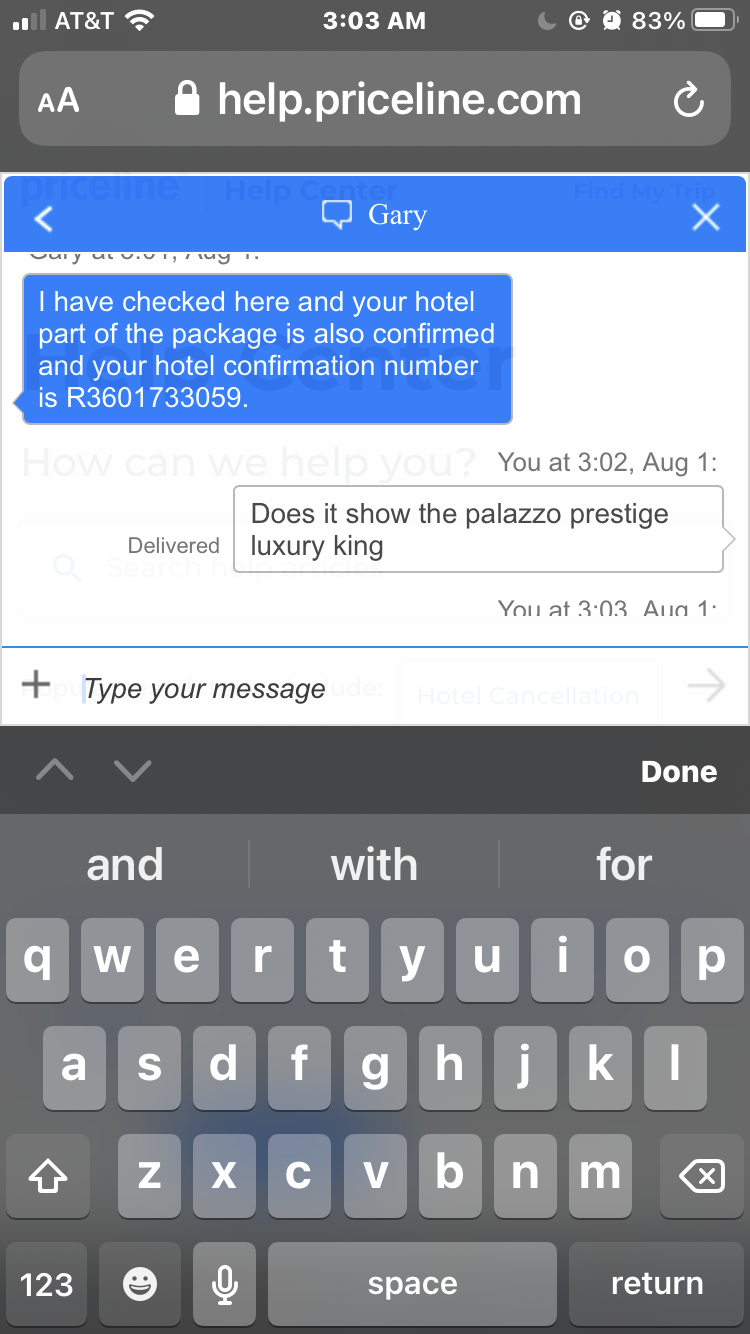Image resolution: width=750 pixels, height=1334 pixels.
Task: Tap the return key to send
Action: click(657, 1284)
